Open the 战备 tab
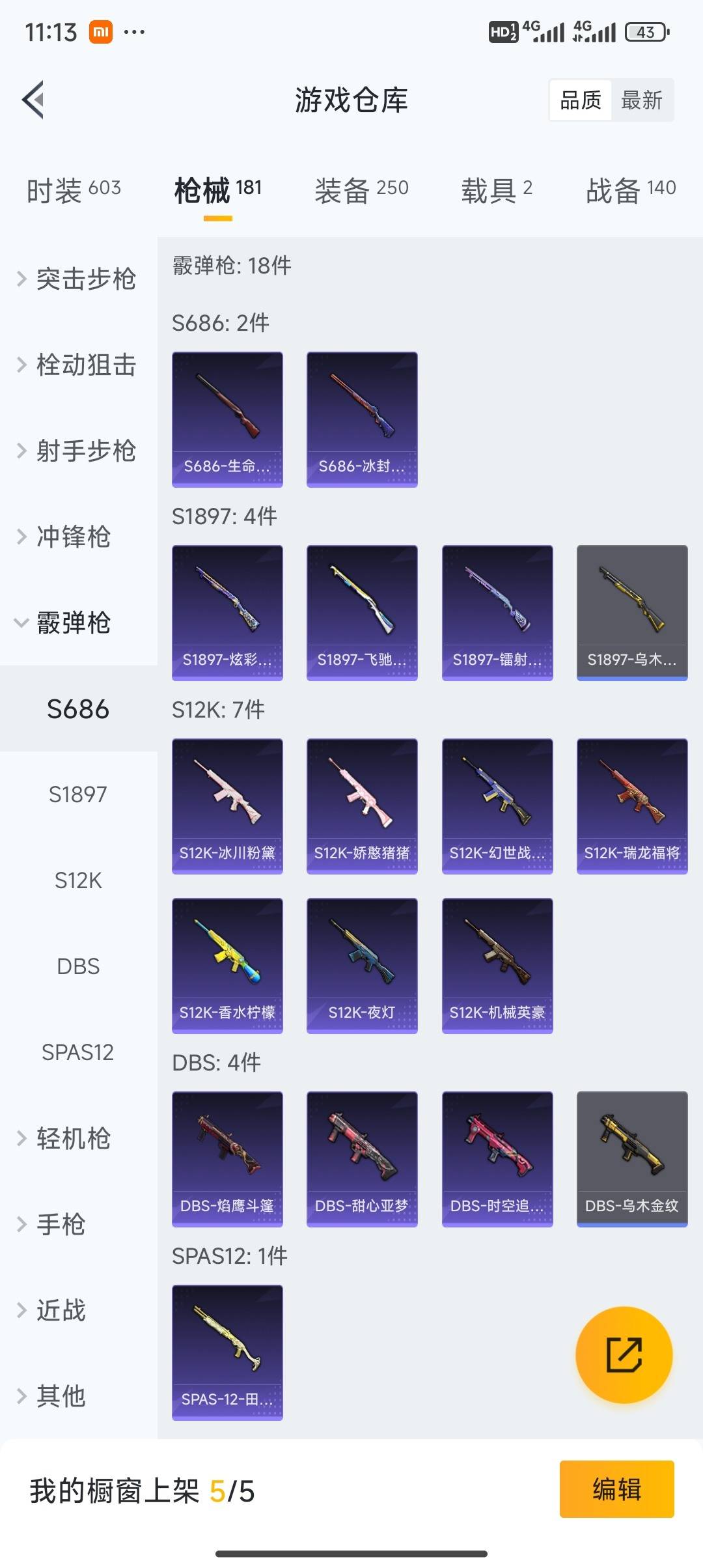The height and width of the screenshot is (1568, 703). pos(630,190)
